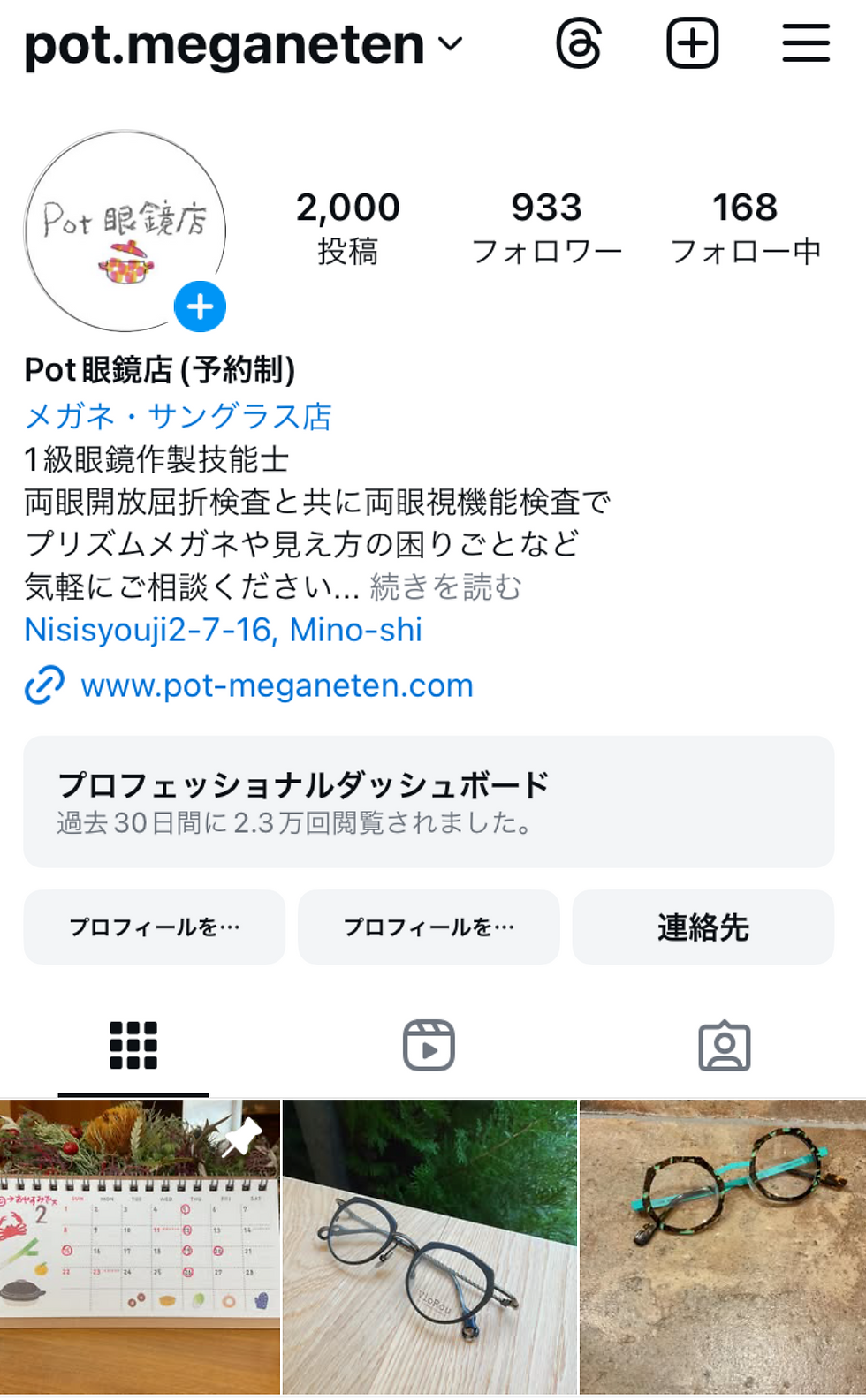866x1400 pixels.
Task: Open the Threads icon
Action: [579, 44]
